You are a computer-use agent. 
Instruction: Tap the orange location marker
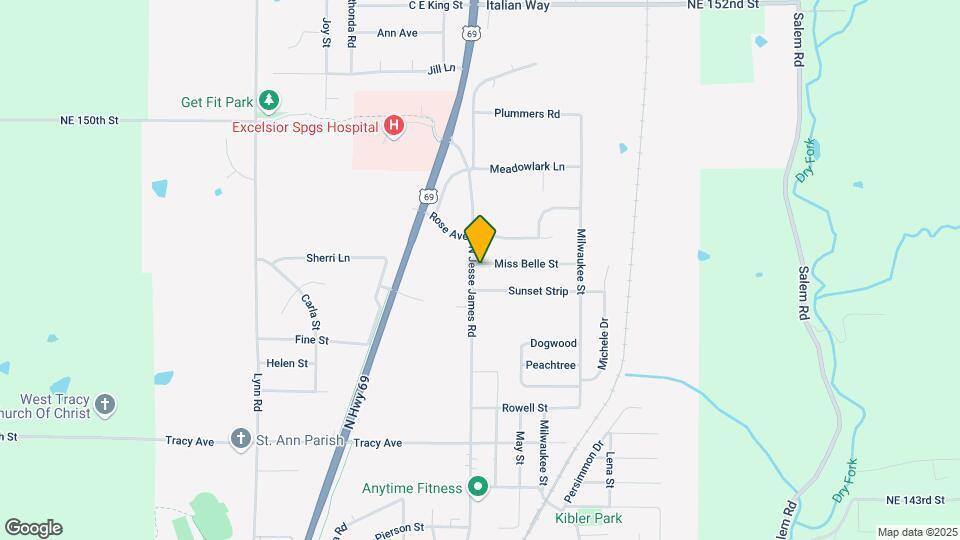(x=480, y=238)
